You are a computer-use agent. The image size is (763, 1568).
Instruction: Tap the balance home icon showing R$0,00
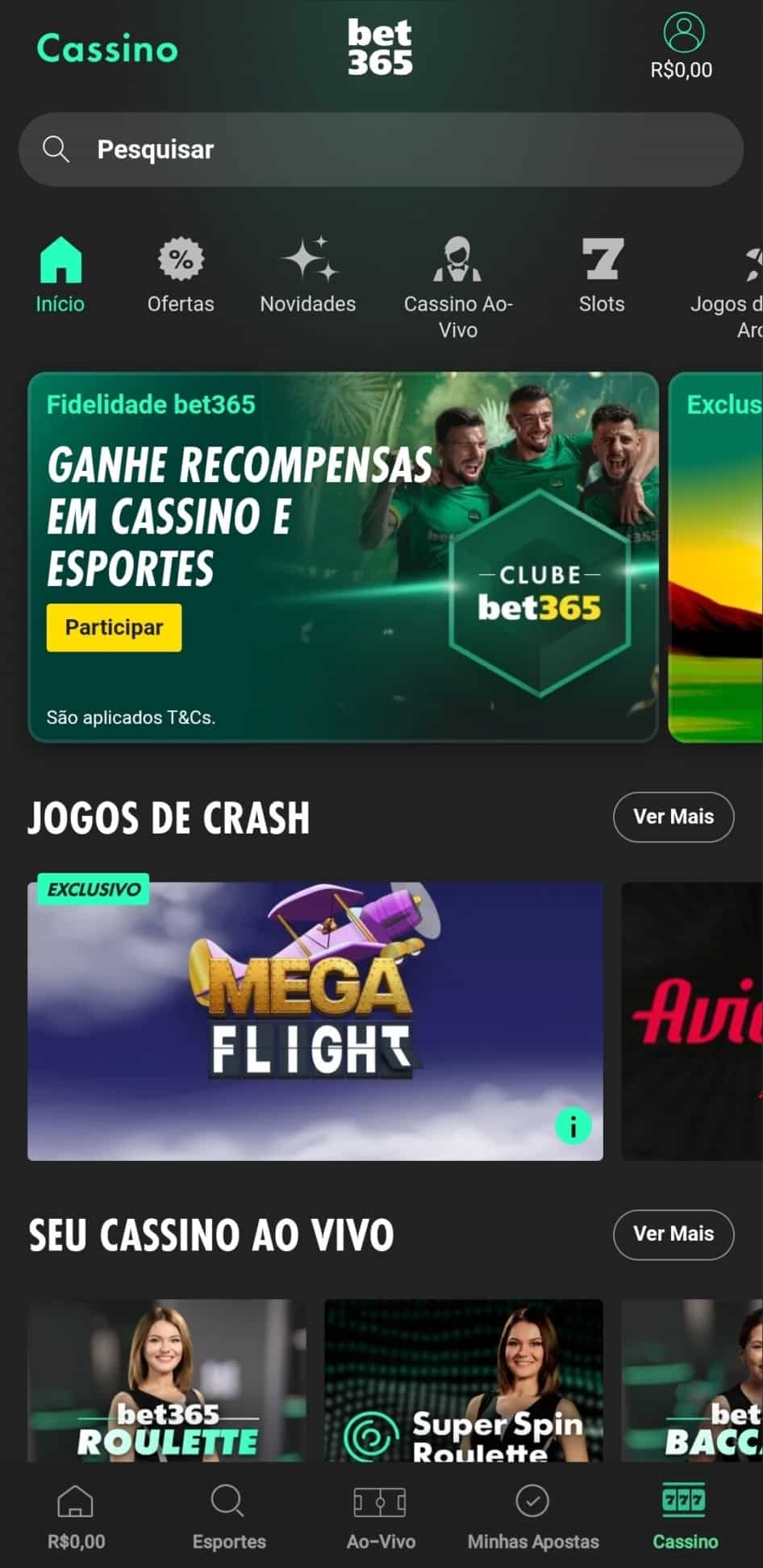coord(75,1502)
